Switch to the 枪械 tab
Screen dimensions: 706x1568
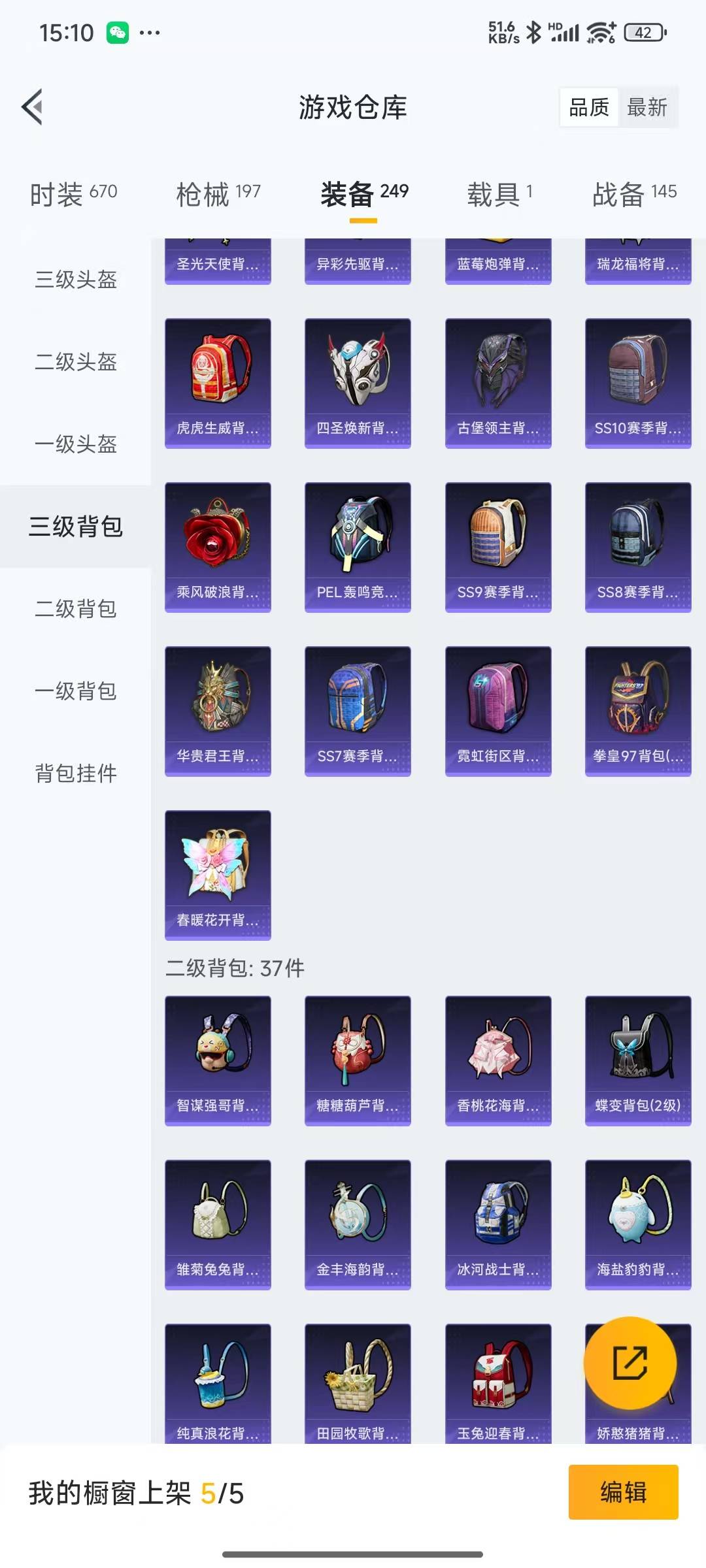[218, 194]
